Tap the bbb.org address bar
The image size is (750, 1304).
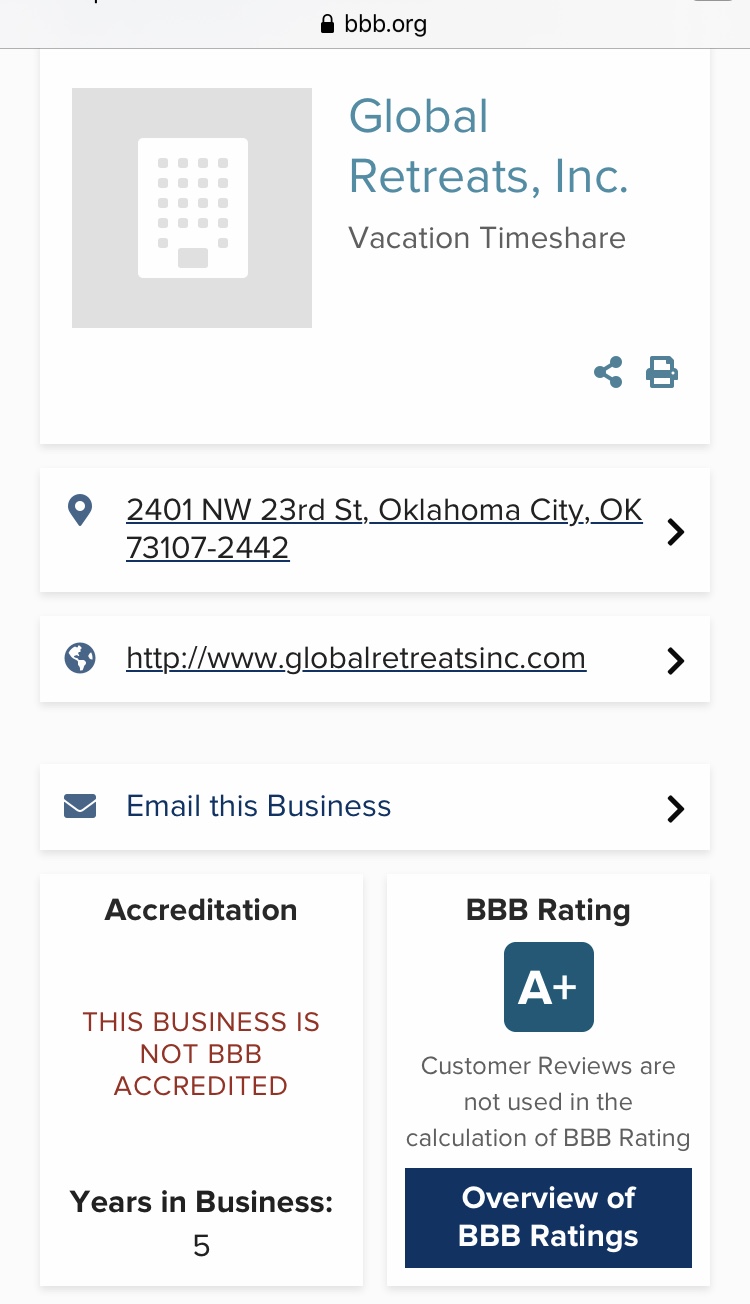point(374,24)
